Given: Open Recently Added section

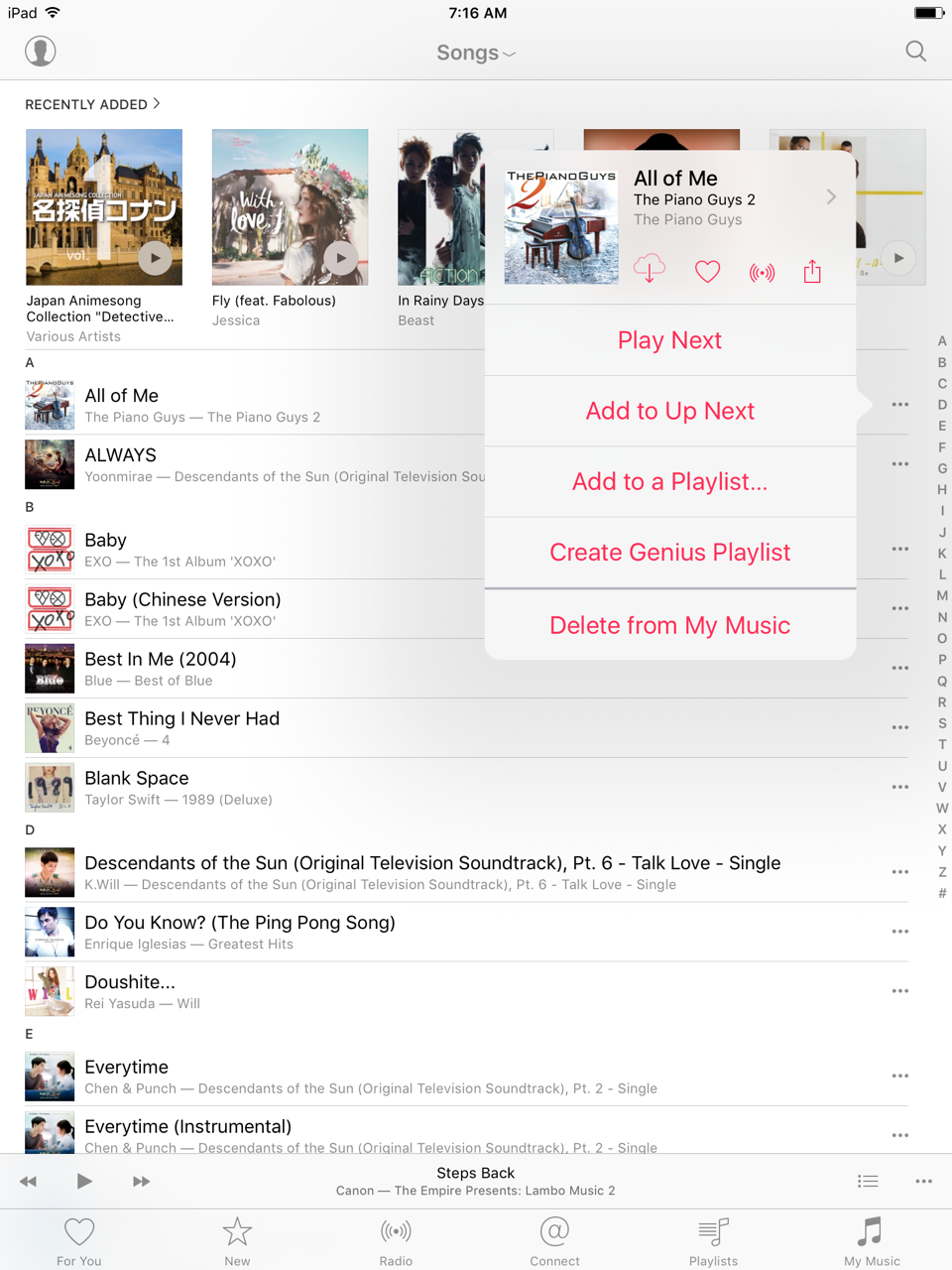Looking at the screenshot, I should [x=92, y=104].
